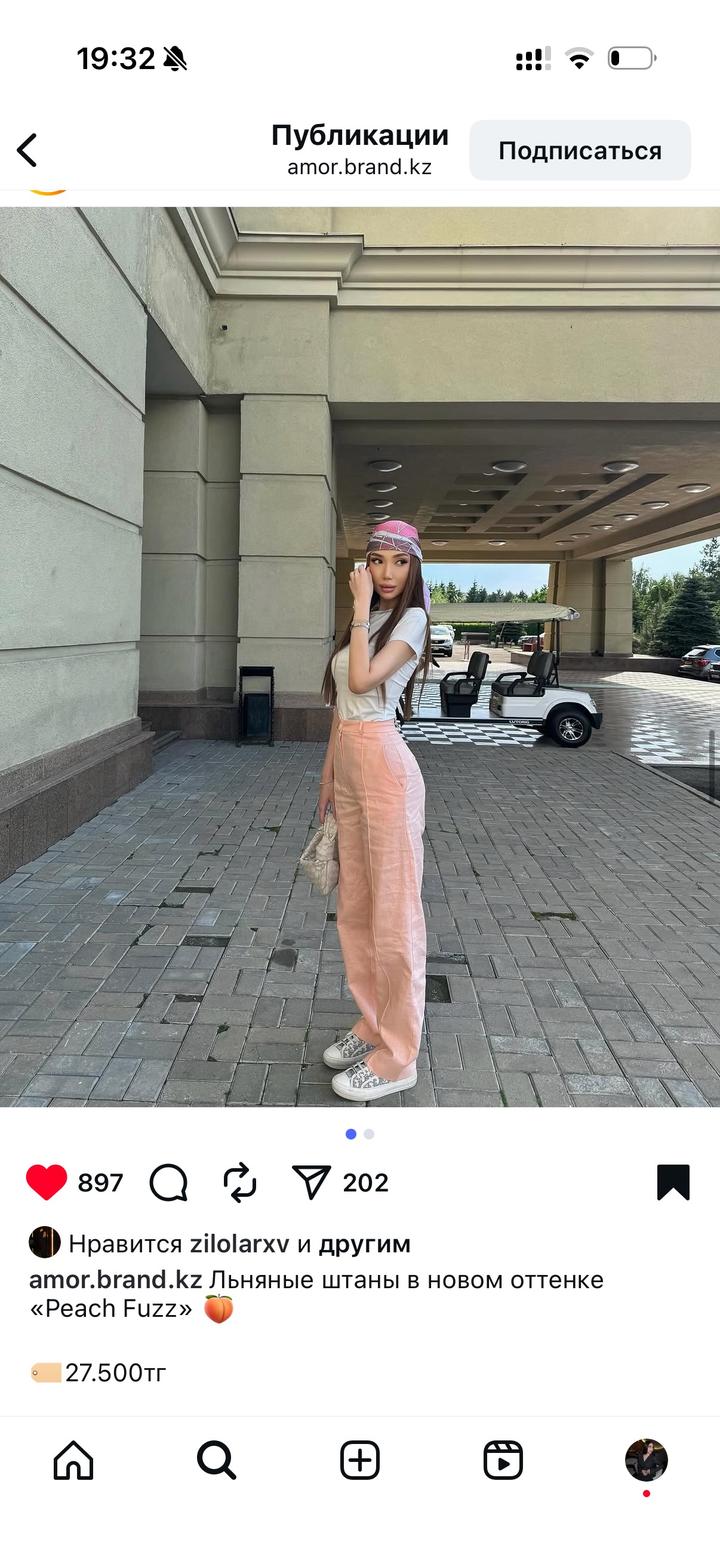Repost this publication
Screen dimensions: 720x1565
[x=240, y=1182]
